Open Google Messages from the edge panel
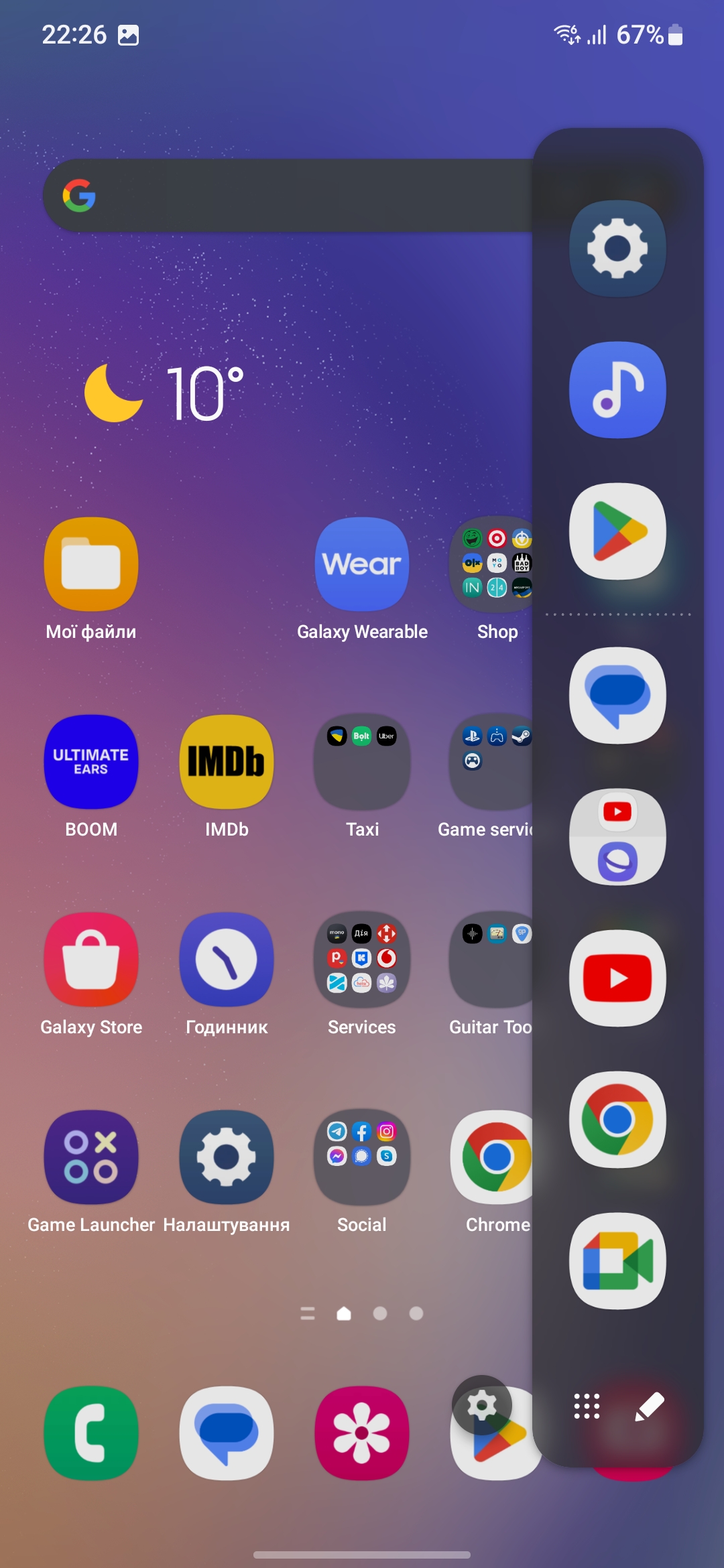Screen dimensions: 724x1568 point(617,696)
